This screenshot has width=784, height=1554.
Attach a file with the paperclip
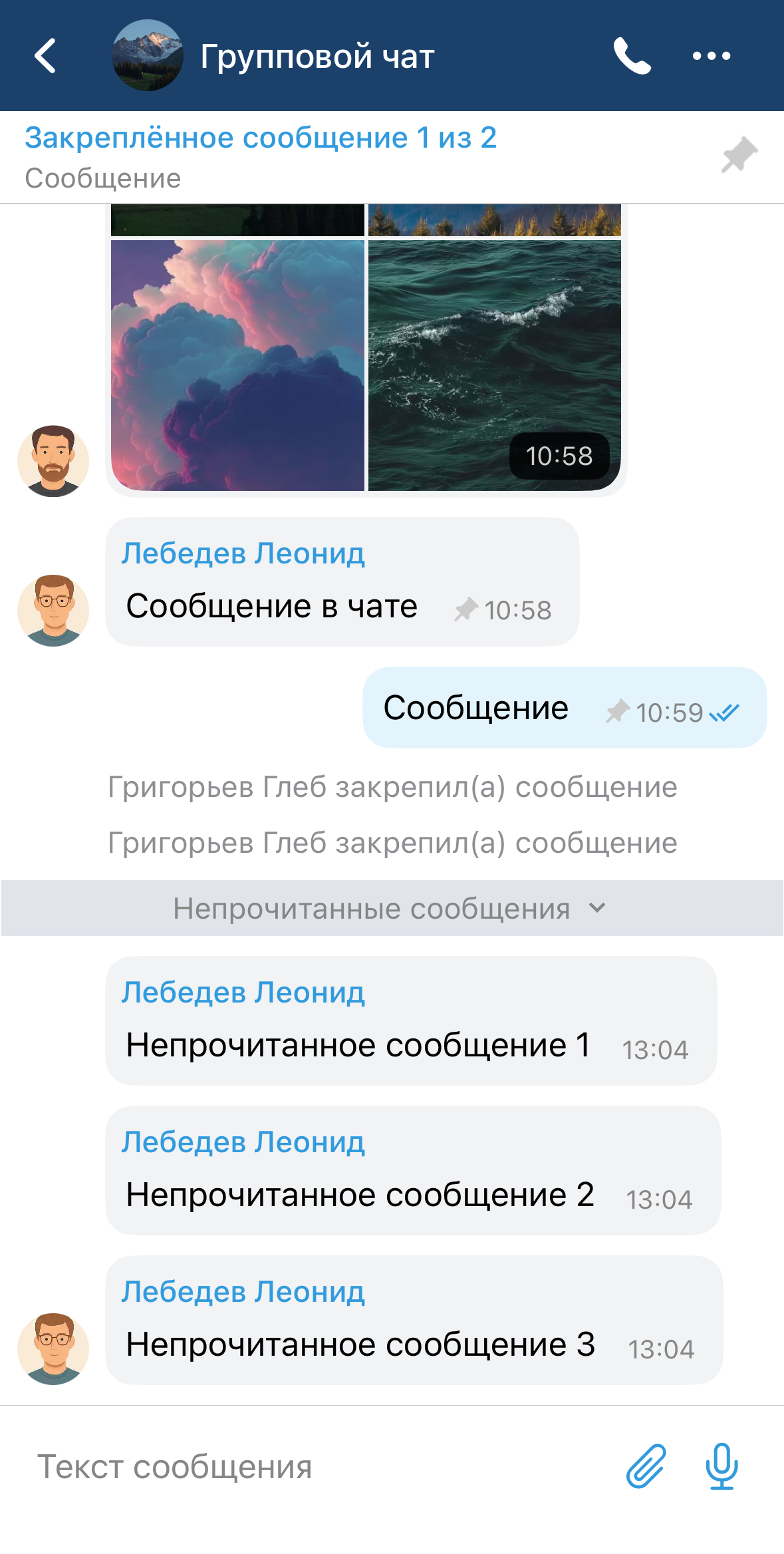tap(645, 1466)
